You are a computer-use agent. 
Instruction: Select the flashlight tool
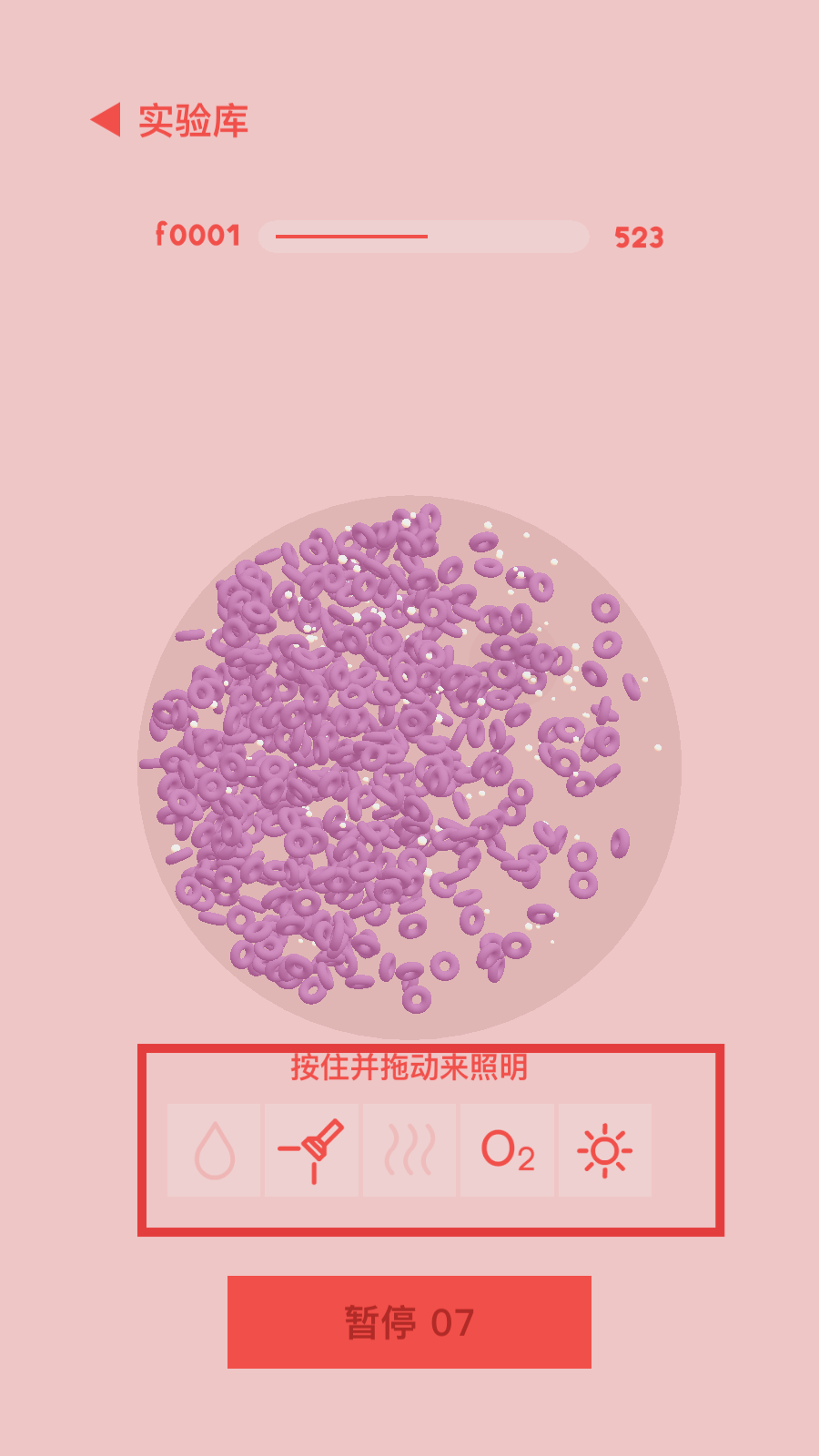tap(311, 1150)
